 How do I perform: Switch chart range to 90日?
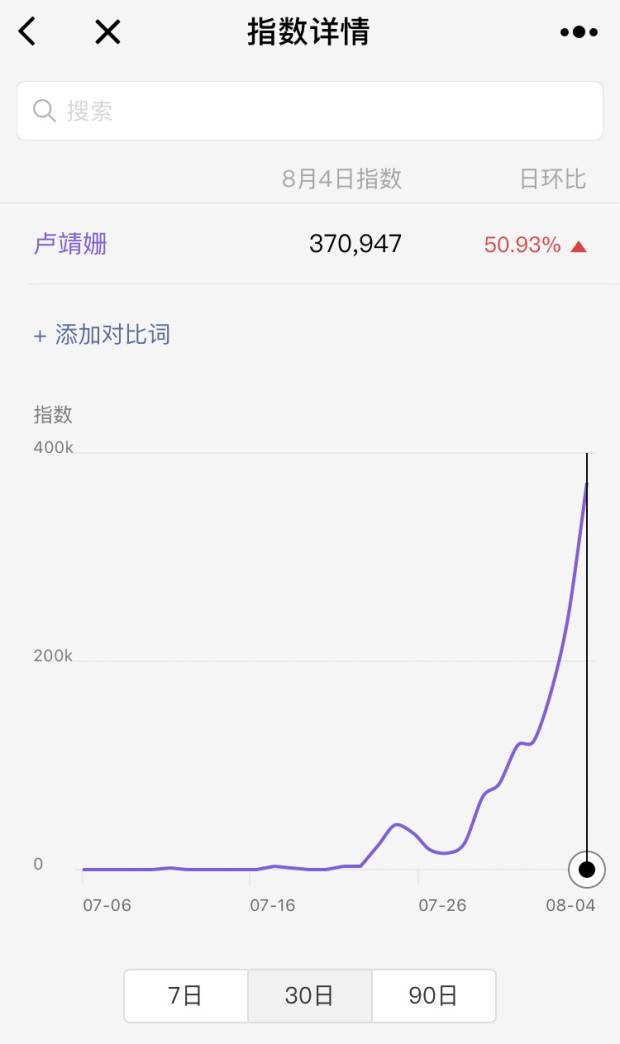pos(433,995)
